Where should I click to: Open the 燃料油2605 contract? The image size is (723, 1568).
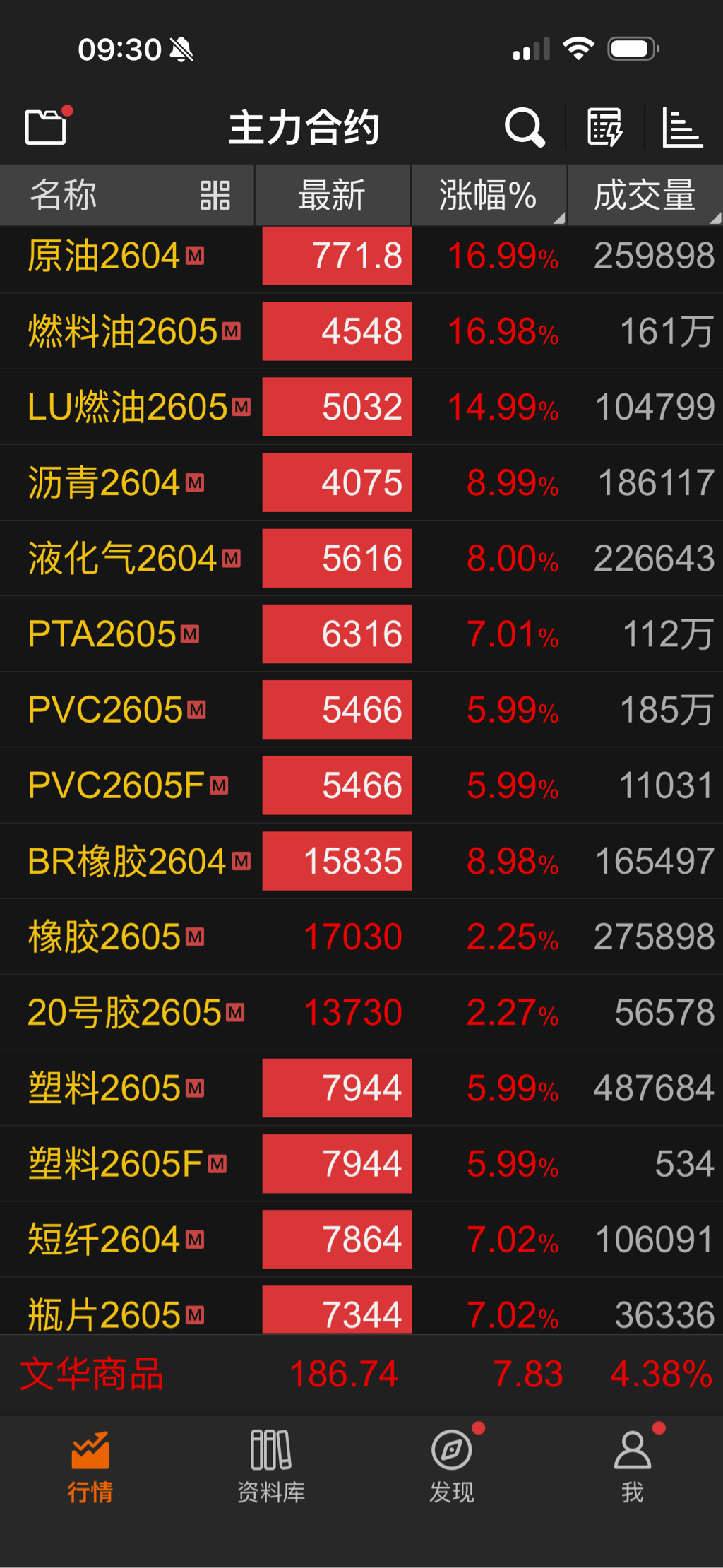pos(361,331)
